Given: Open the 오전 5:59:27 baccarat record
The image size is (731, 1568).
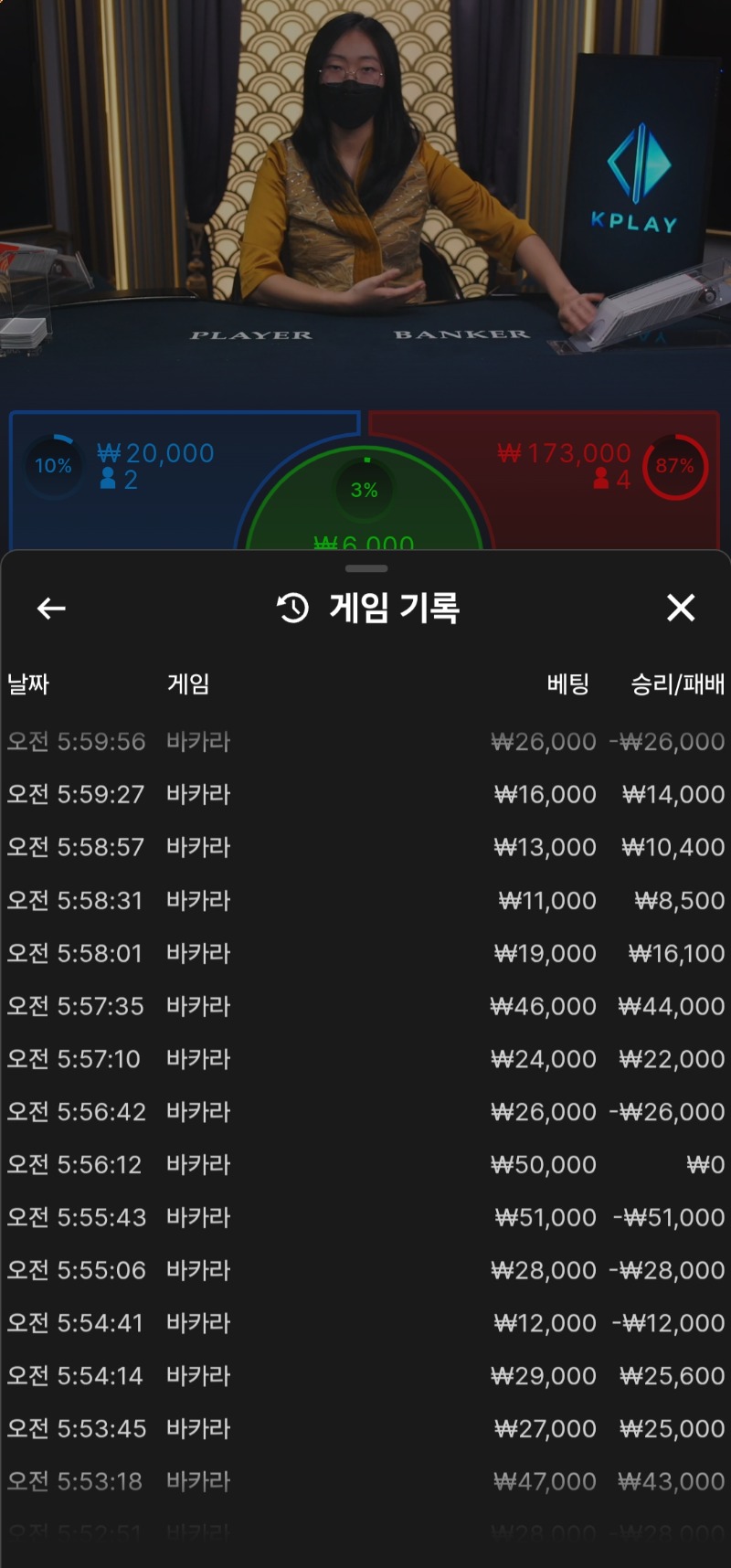Looking at the screenshot, I should (365, 794).
